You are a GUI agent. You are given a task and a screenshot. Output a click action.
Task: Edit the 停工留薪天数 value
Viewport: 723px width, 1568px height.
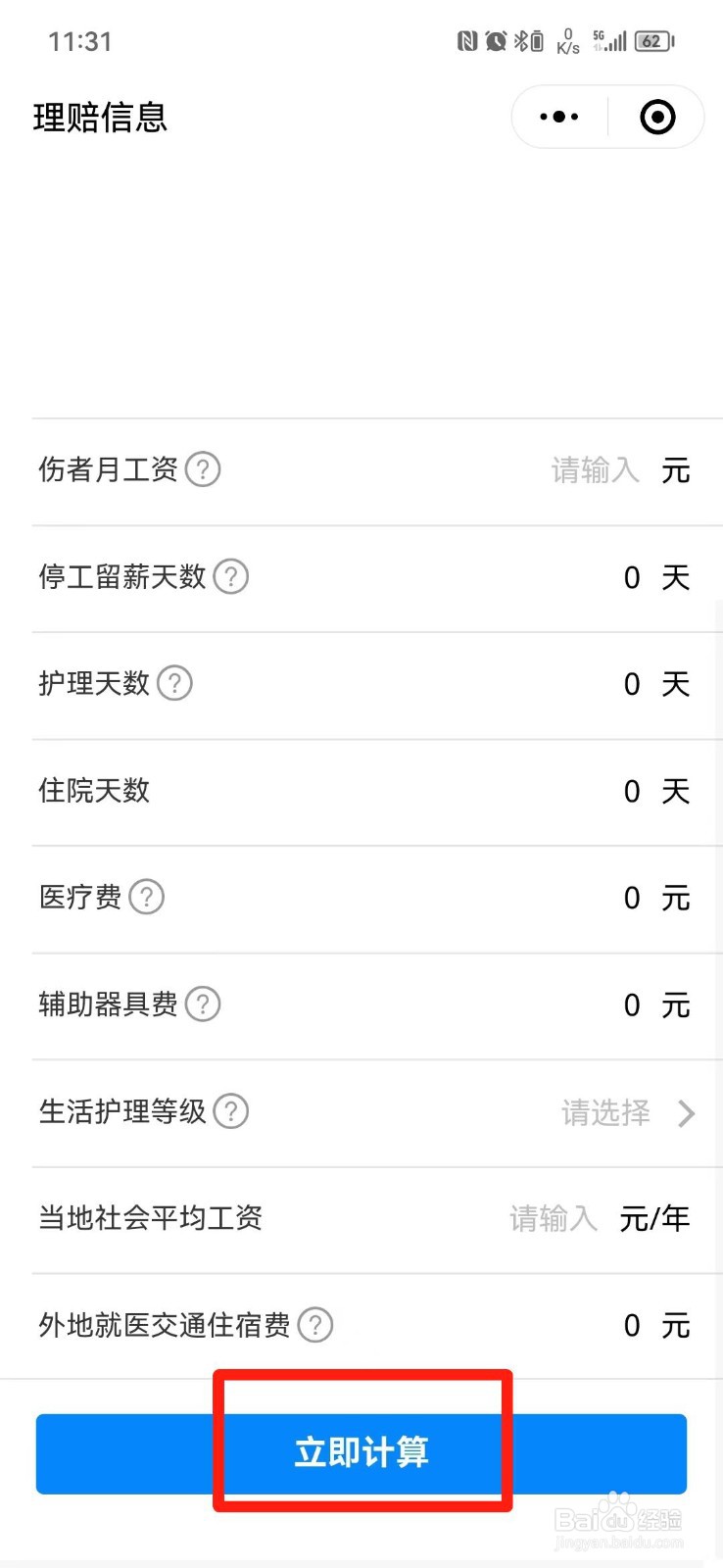tap(632, 577)
